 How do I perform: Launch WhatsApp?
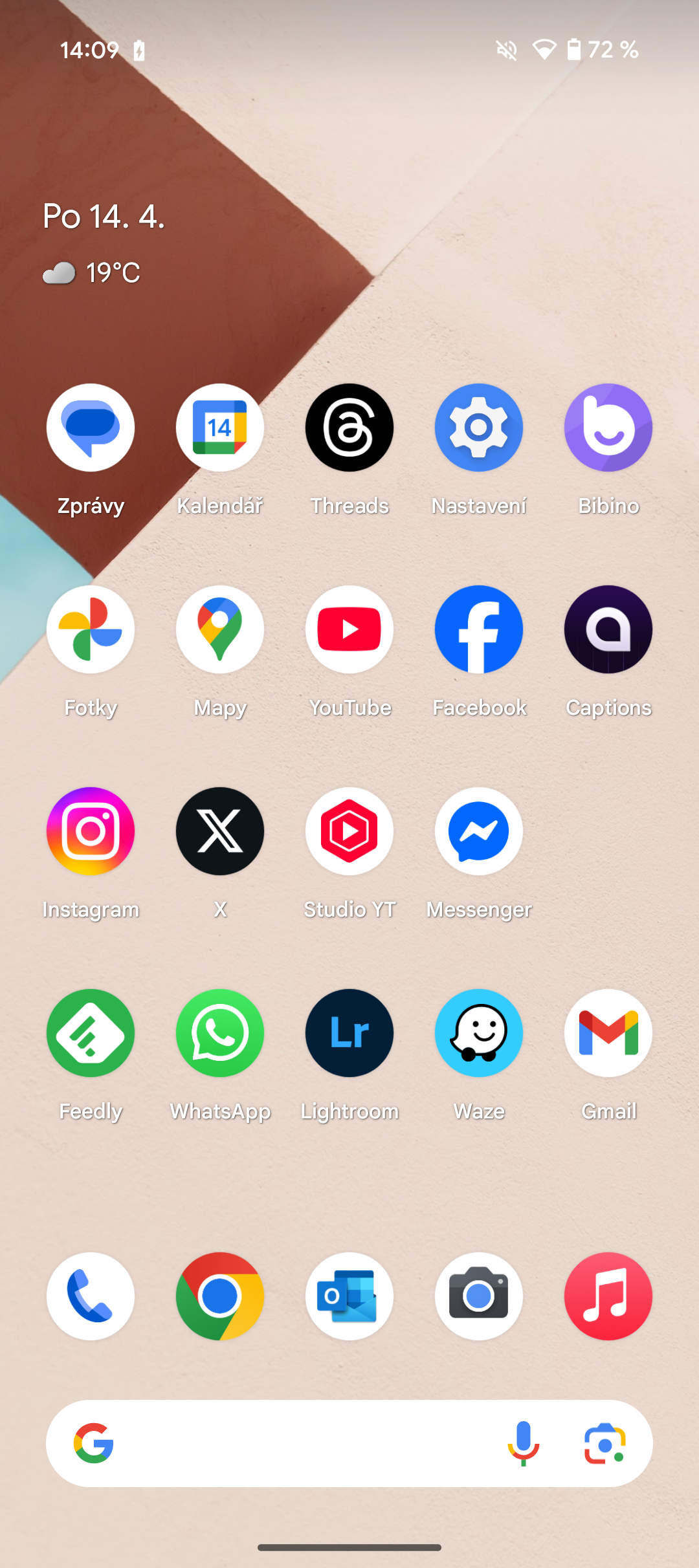point(220,1033)
